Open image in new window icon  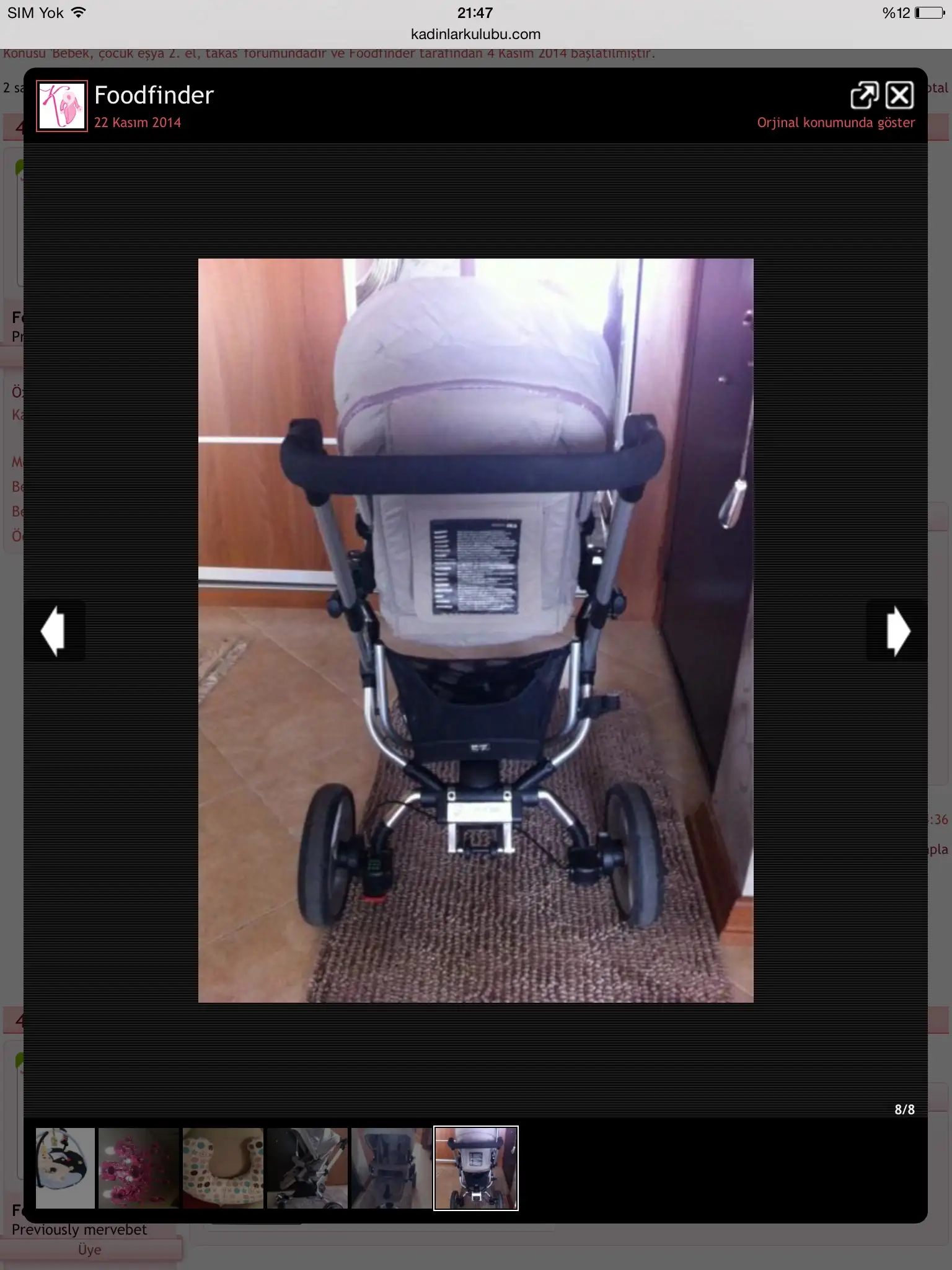pos(864,95)
